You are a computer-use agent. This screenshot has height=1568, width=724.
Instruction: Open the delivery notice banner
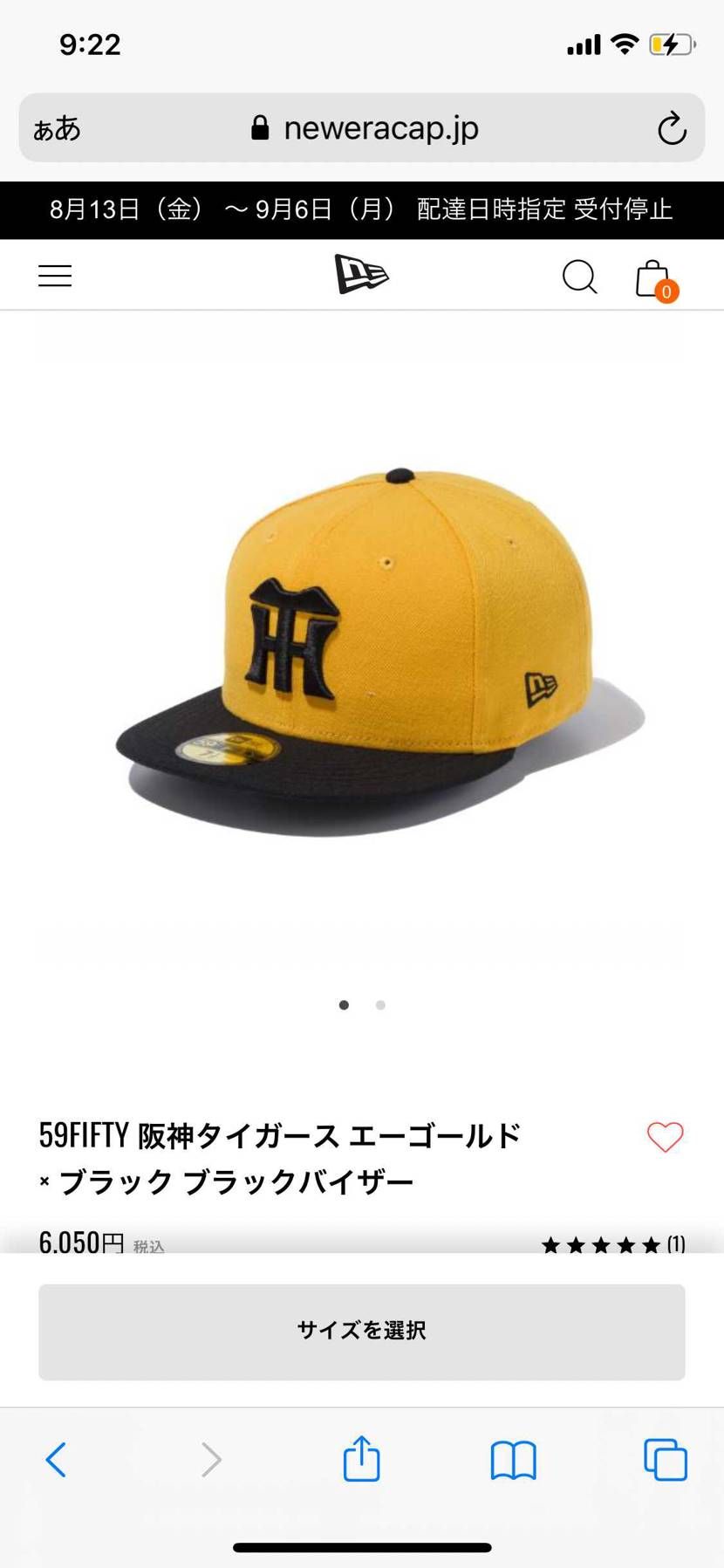(361, 209)
